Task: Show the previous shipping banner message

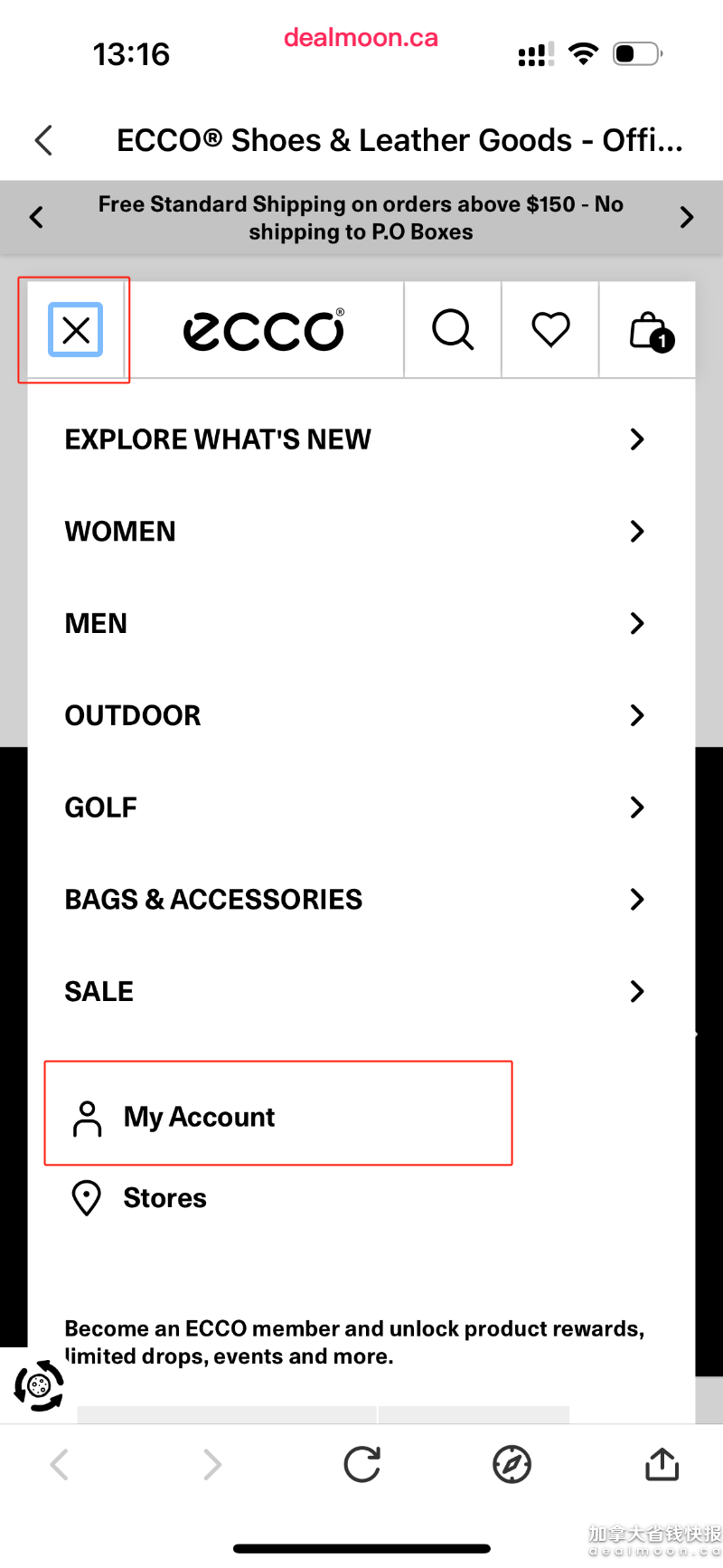Action: coord(36,218)
